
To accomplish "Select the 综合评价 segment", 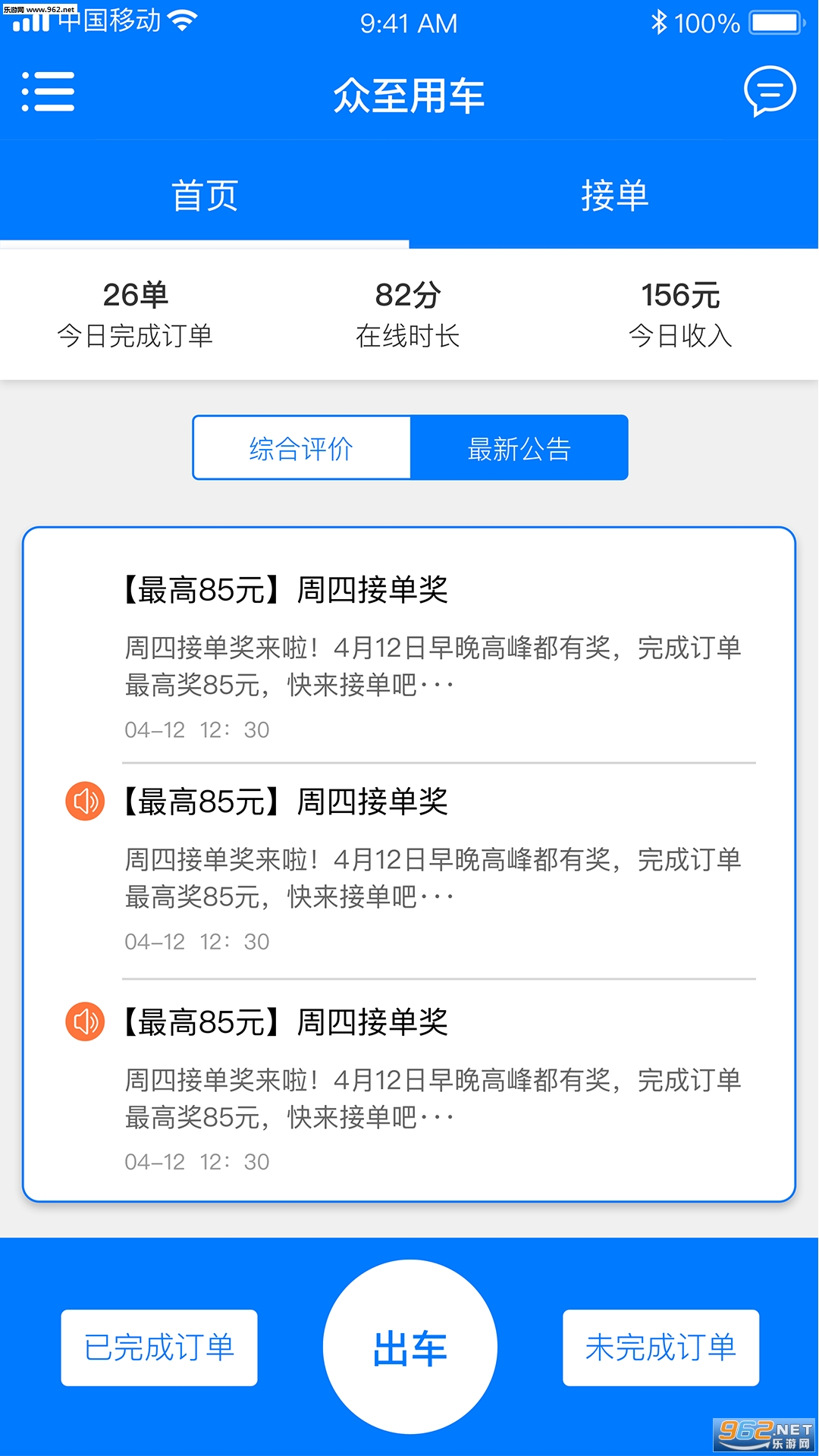I will [302, 448].
